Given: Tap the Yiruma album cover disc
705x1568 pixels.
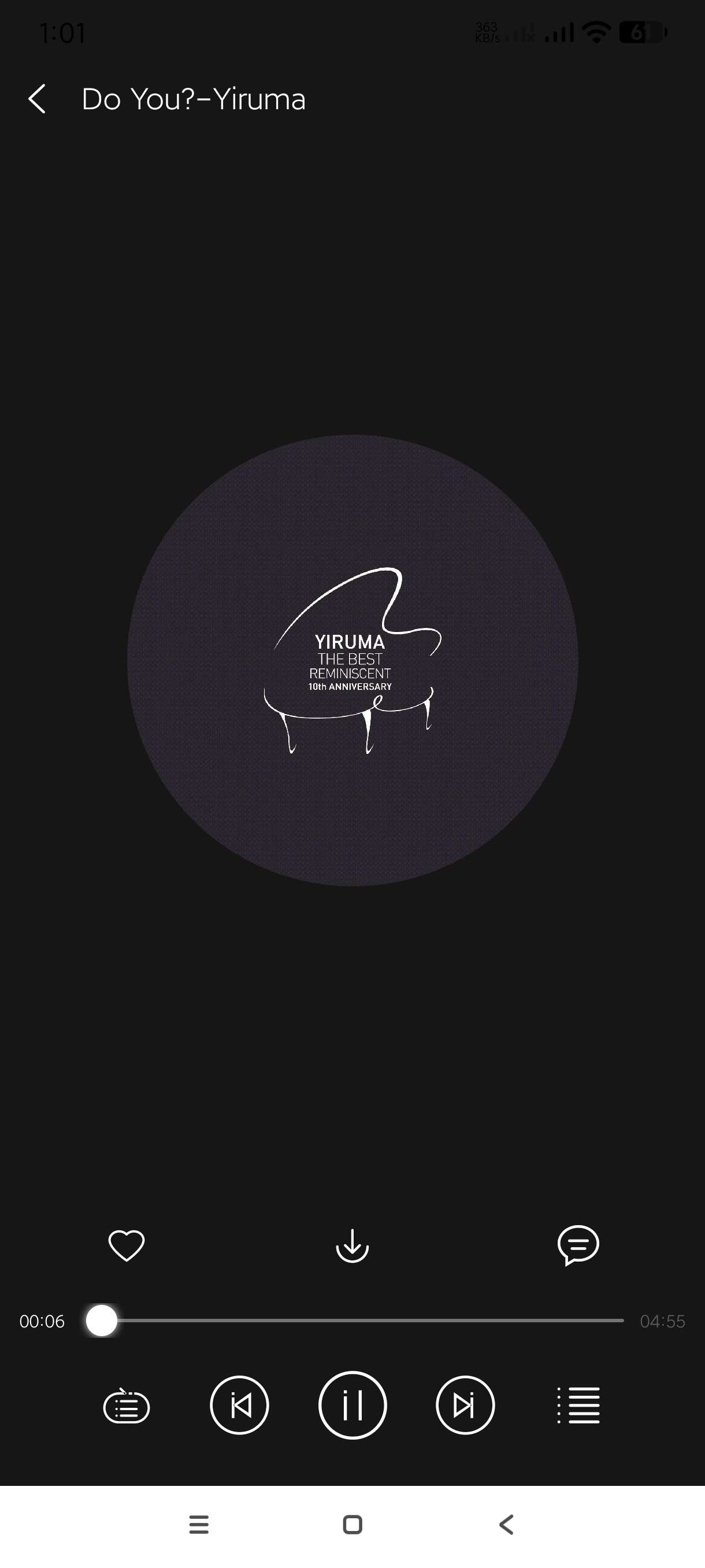Looking at the screenshot, I should pyautogui.click(x=352, y=660).
